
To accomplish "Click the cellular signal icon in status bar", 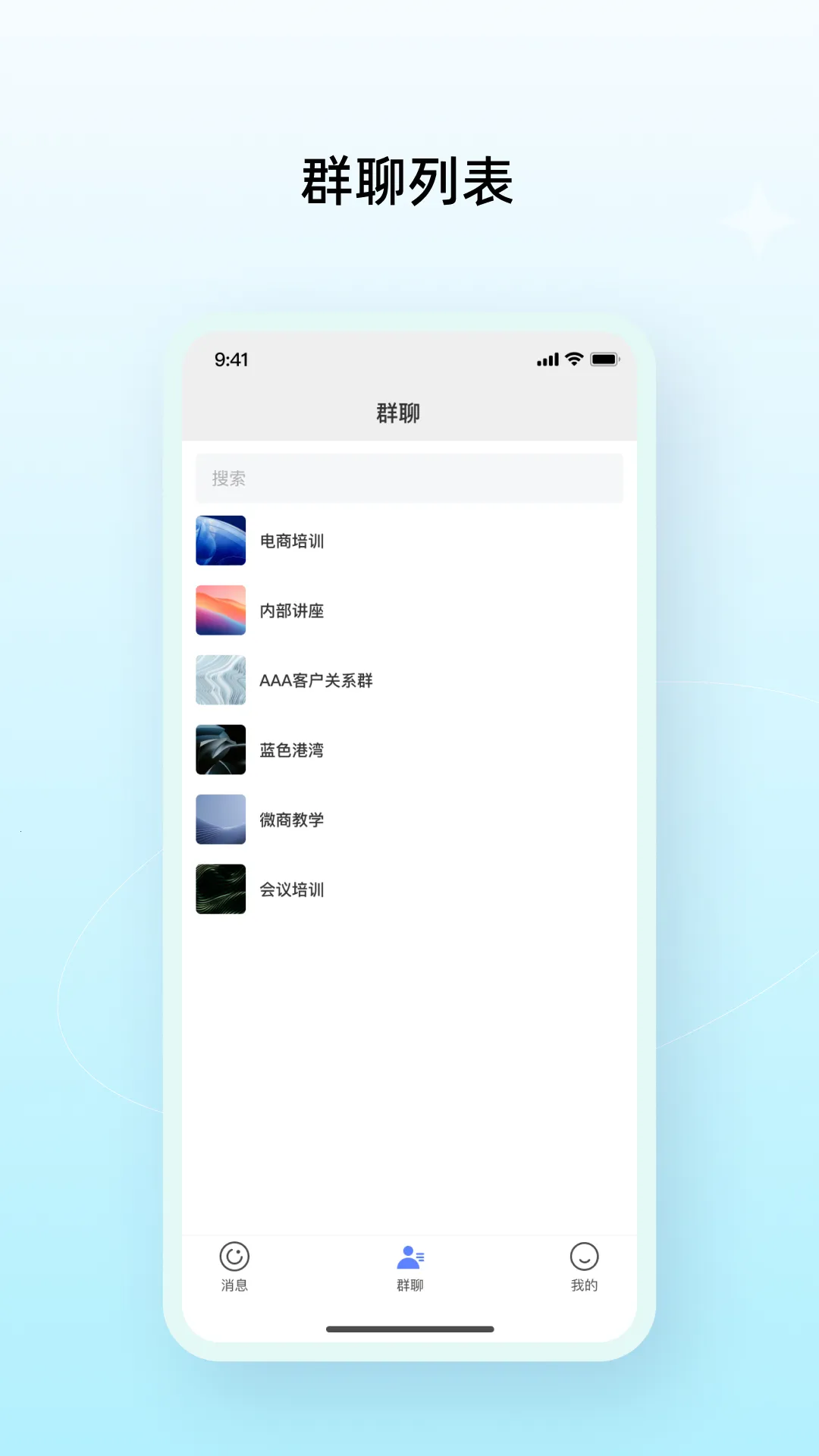I will 548,360.
